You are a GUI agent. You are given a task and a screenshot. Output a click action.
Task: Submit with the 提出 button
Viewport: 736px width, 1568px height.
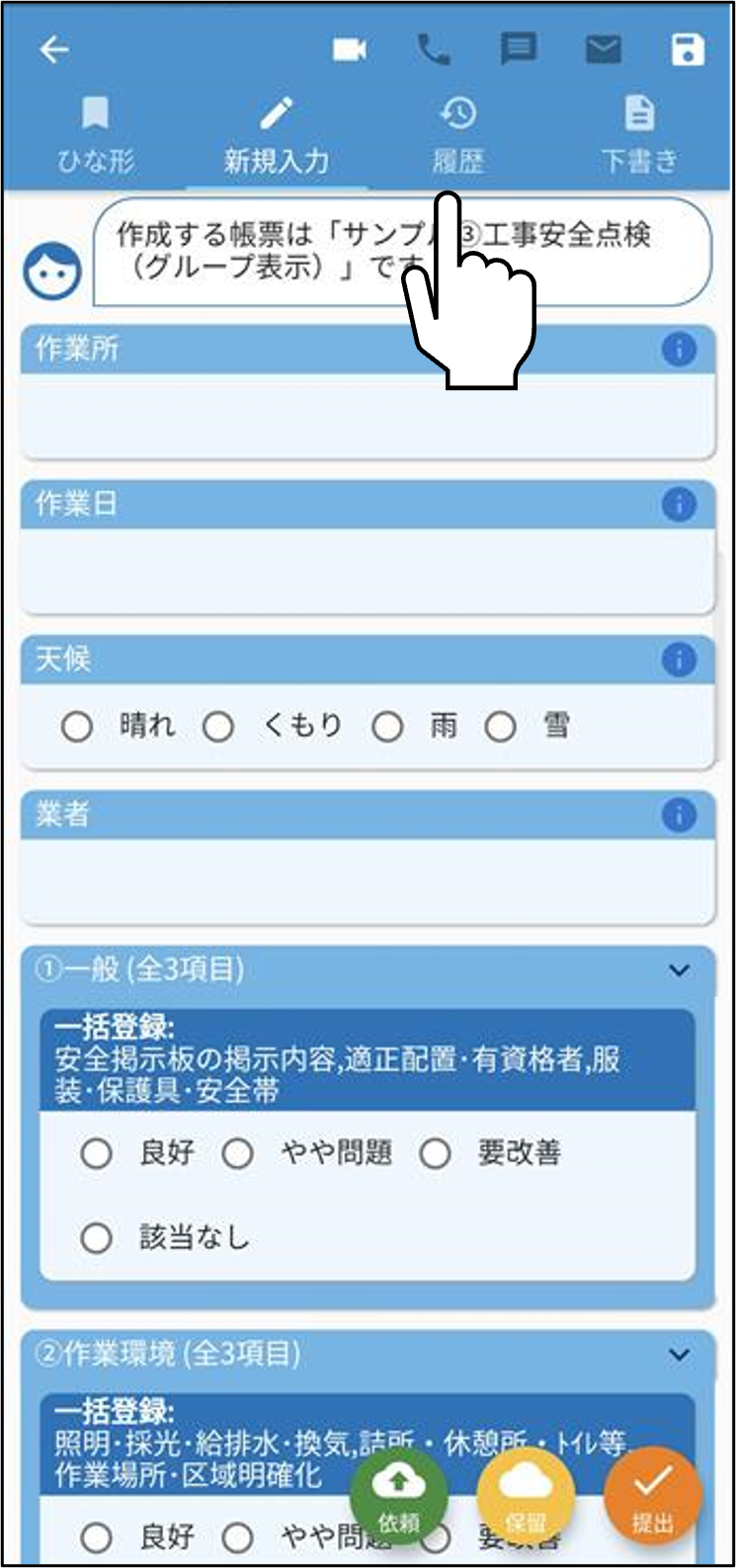tap(652, 1497)
